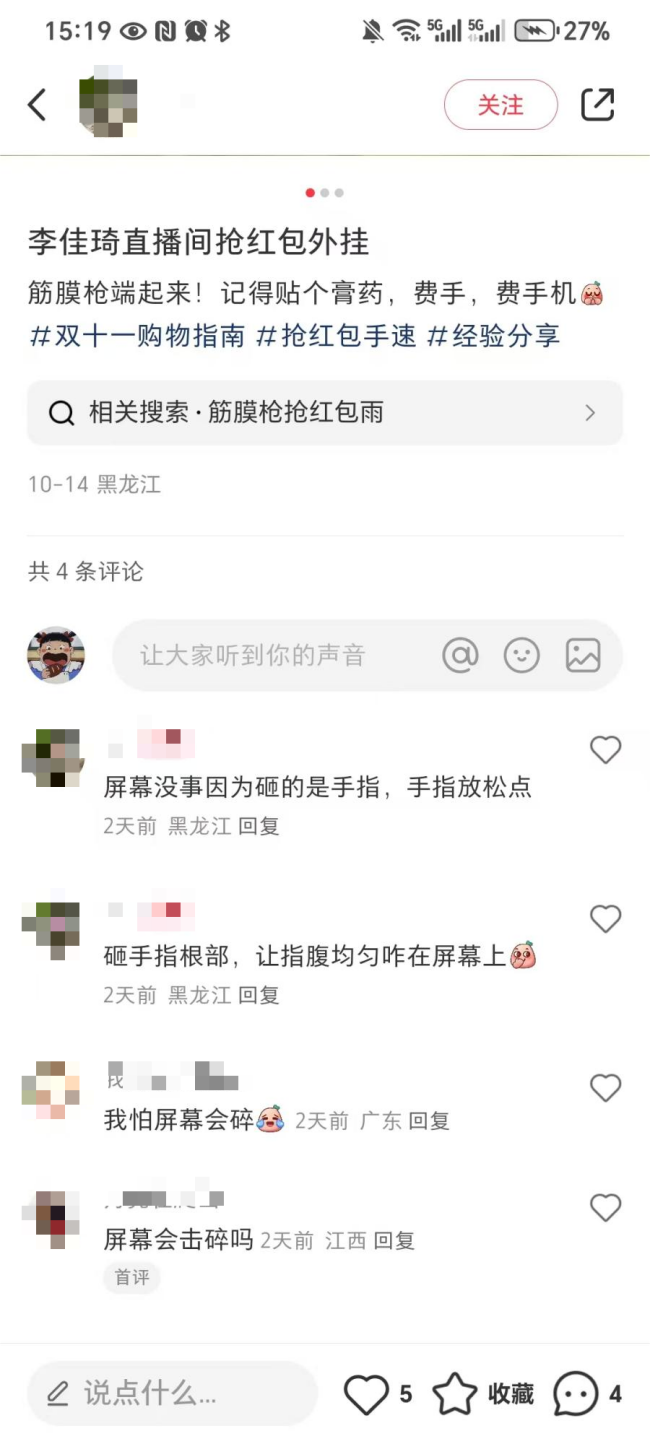Open hashtag #抢红包手速
The height and width of the screenshot is (1444, 650).
336,336
